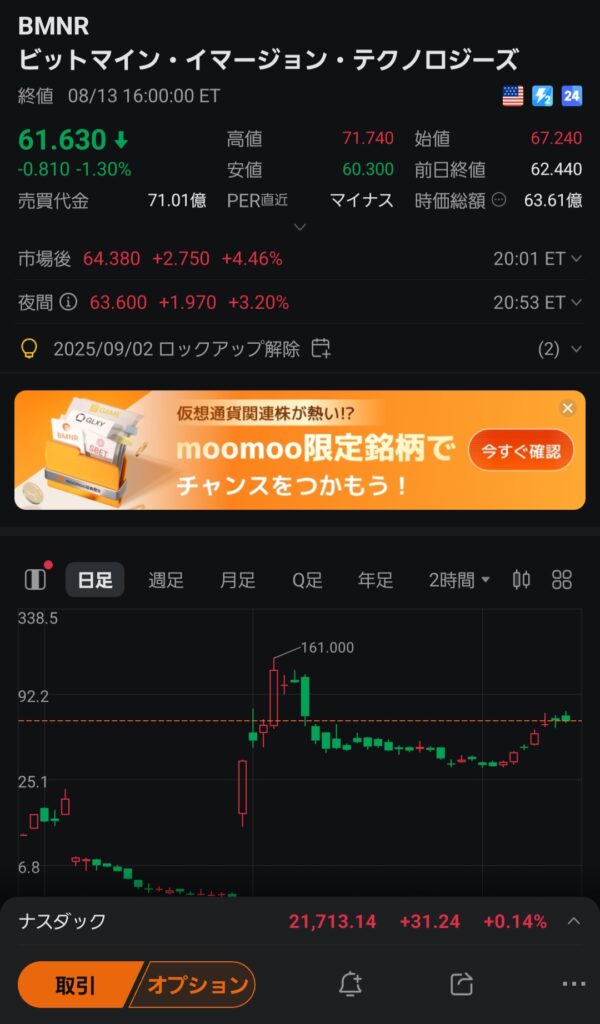Open the three-dot more menu

[x=573, y=984]
